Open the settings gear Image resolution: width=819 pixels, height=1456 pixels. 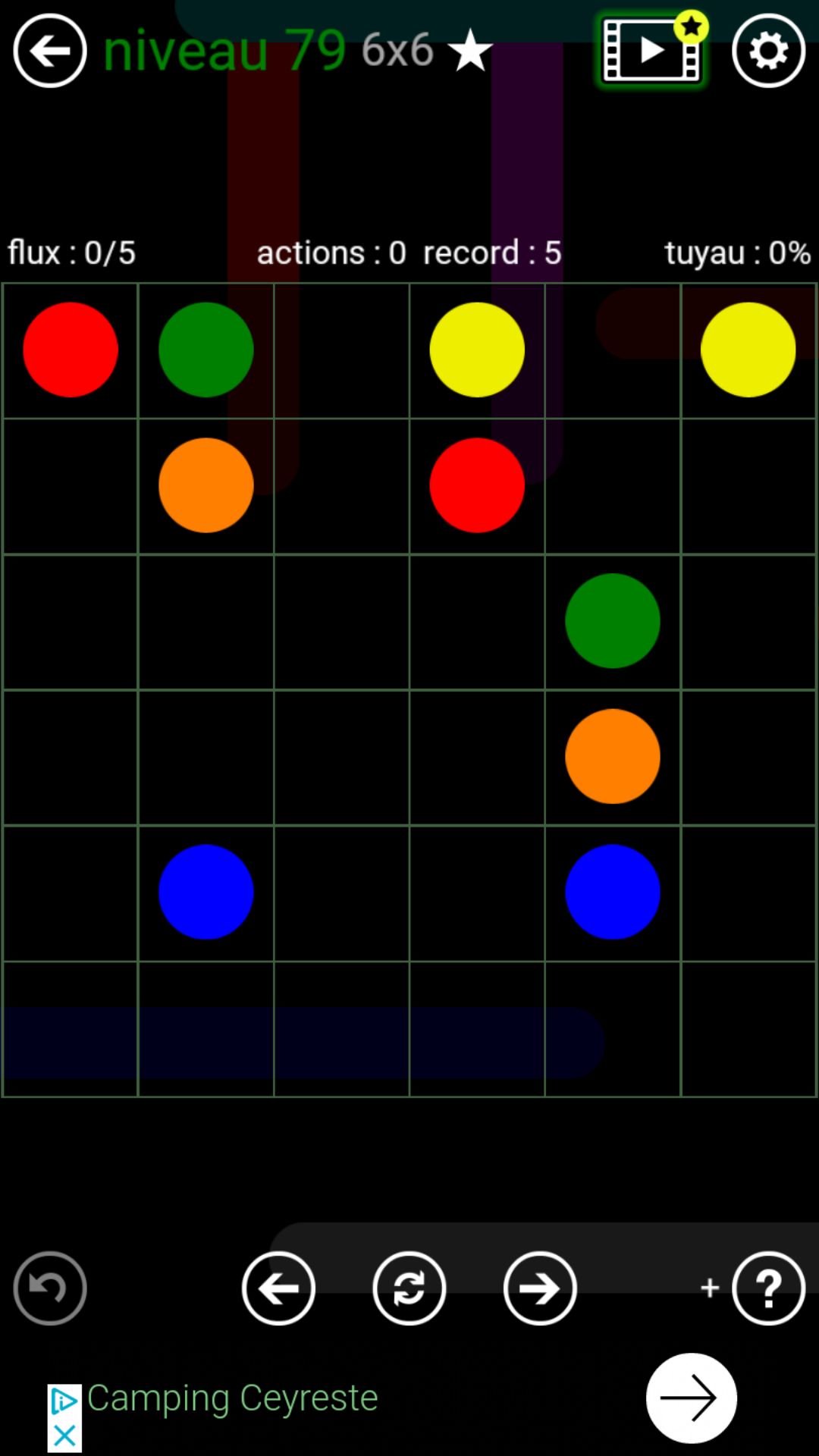(x=768, y=51)
